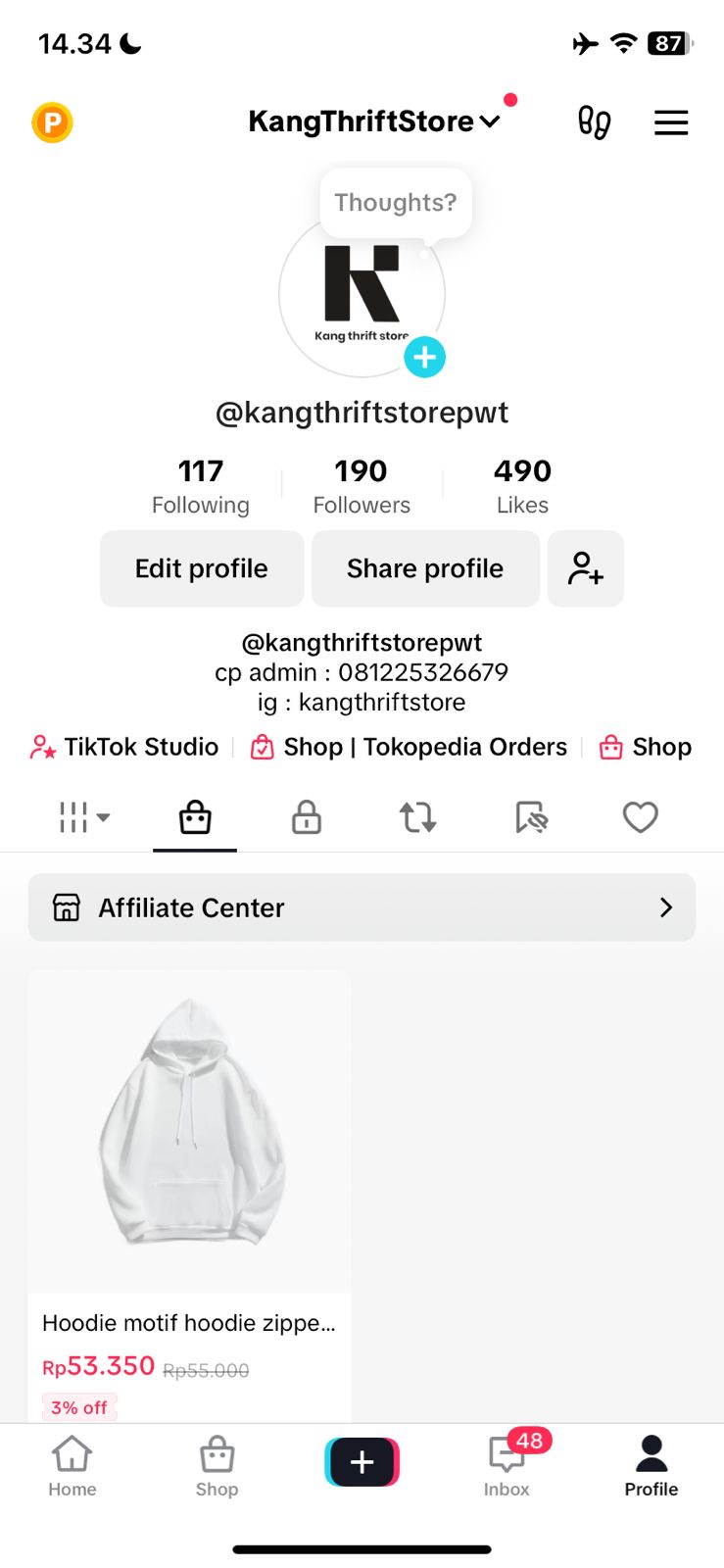724x1568 pixels.
Task: Open the liked videos heart tab
Action: [x=640, y=816]
